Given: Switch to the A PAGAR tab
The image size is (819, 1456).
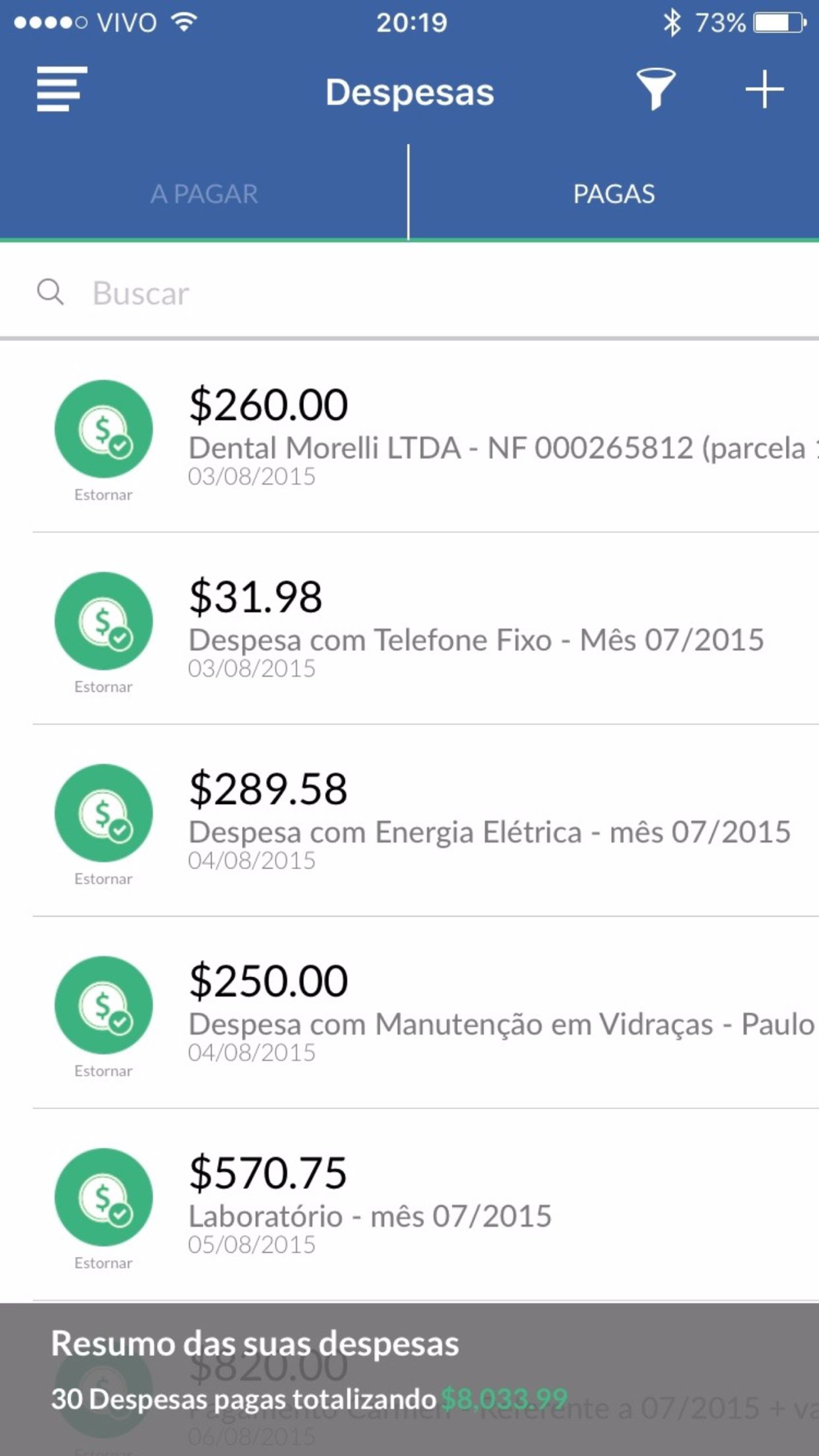Looking at the screenshot, I should click(204, 193).
